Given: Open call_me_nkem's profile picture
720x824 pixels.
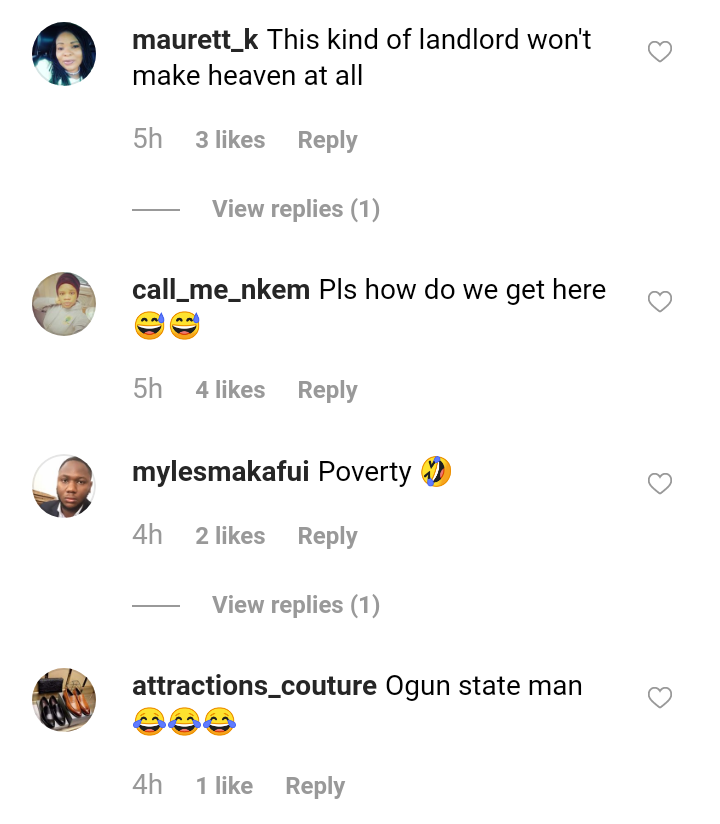Looking at the screenshot, I should (x=64, y=303).
